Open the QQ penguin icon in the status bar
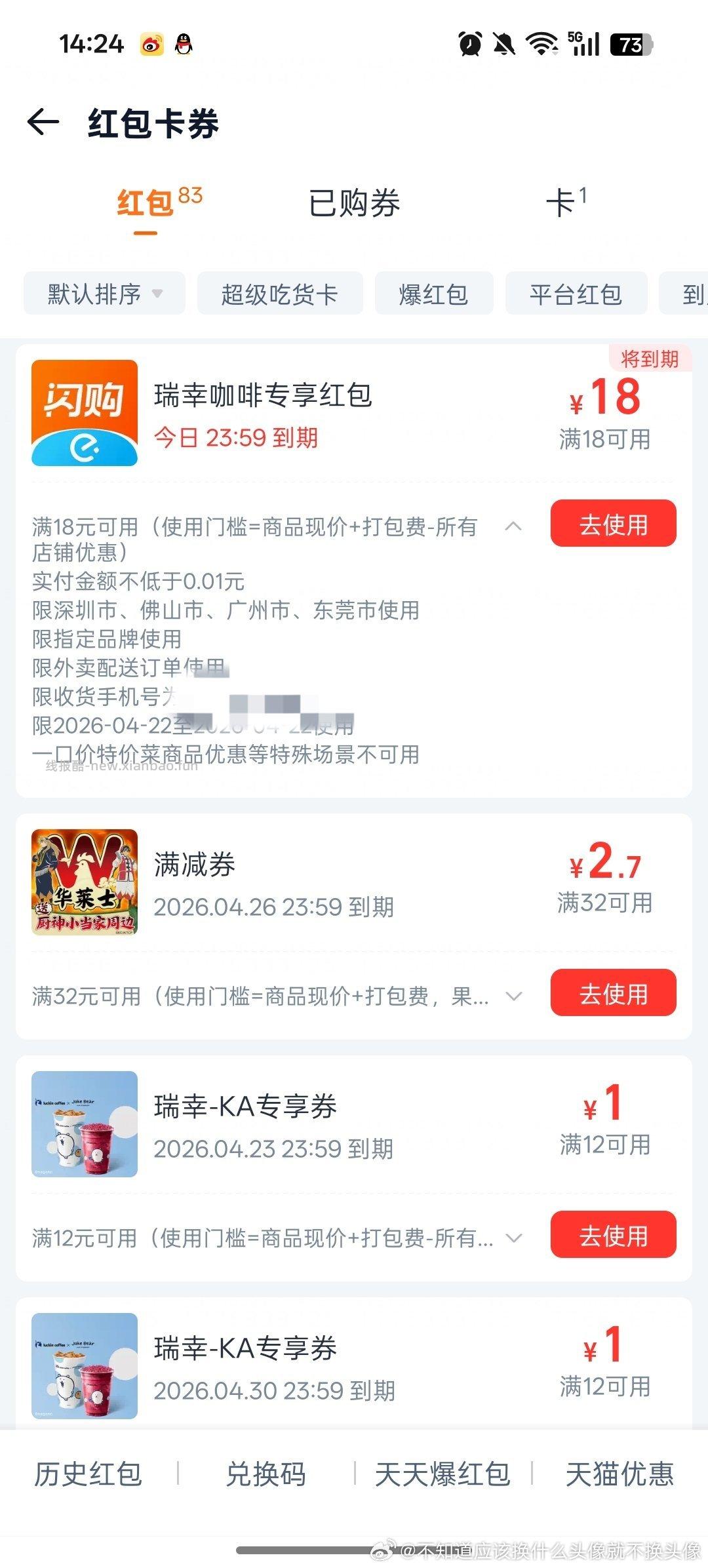Screen dimensions: 708x1568 coord(186,45)
